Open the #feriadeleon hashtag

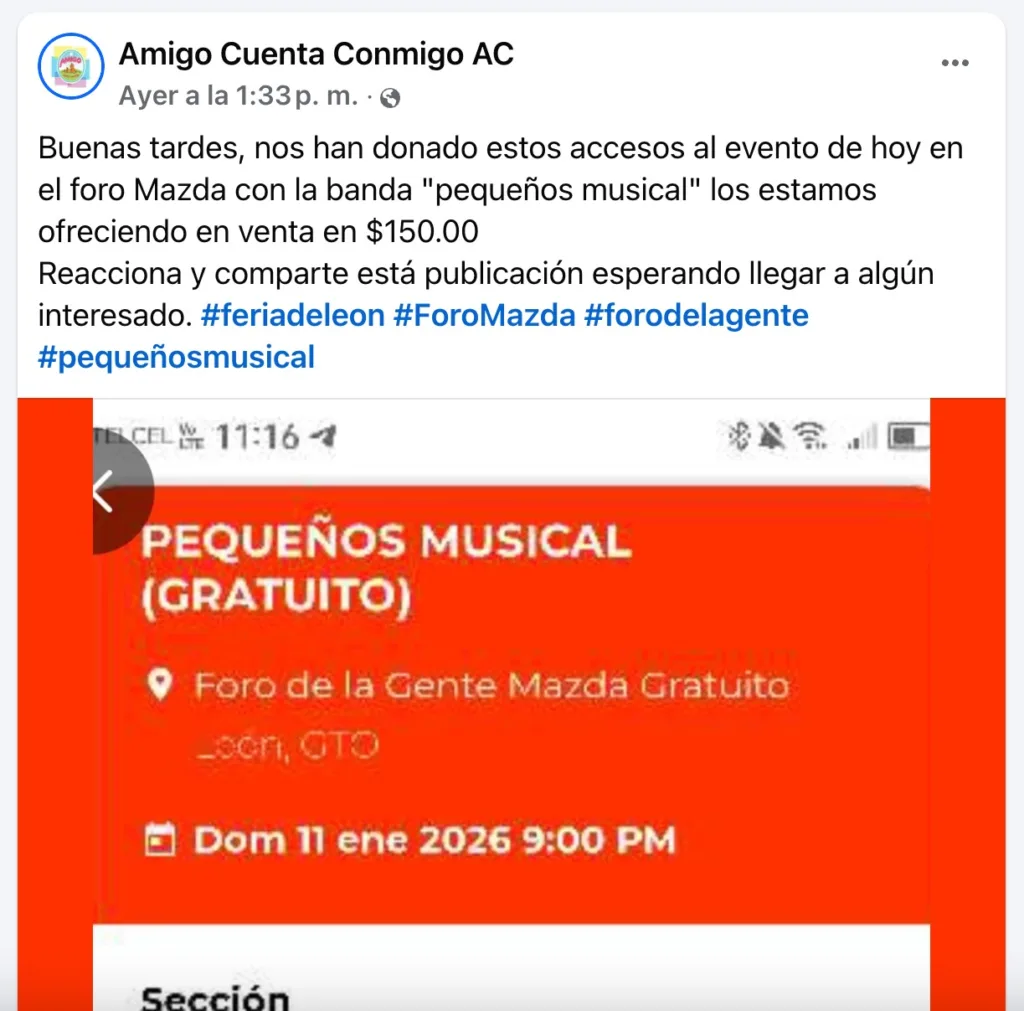[x=292, y=316]
